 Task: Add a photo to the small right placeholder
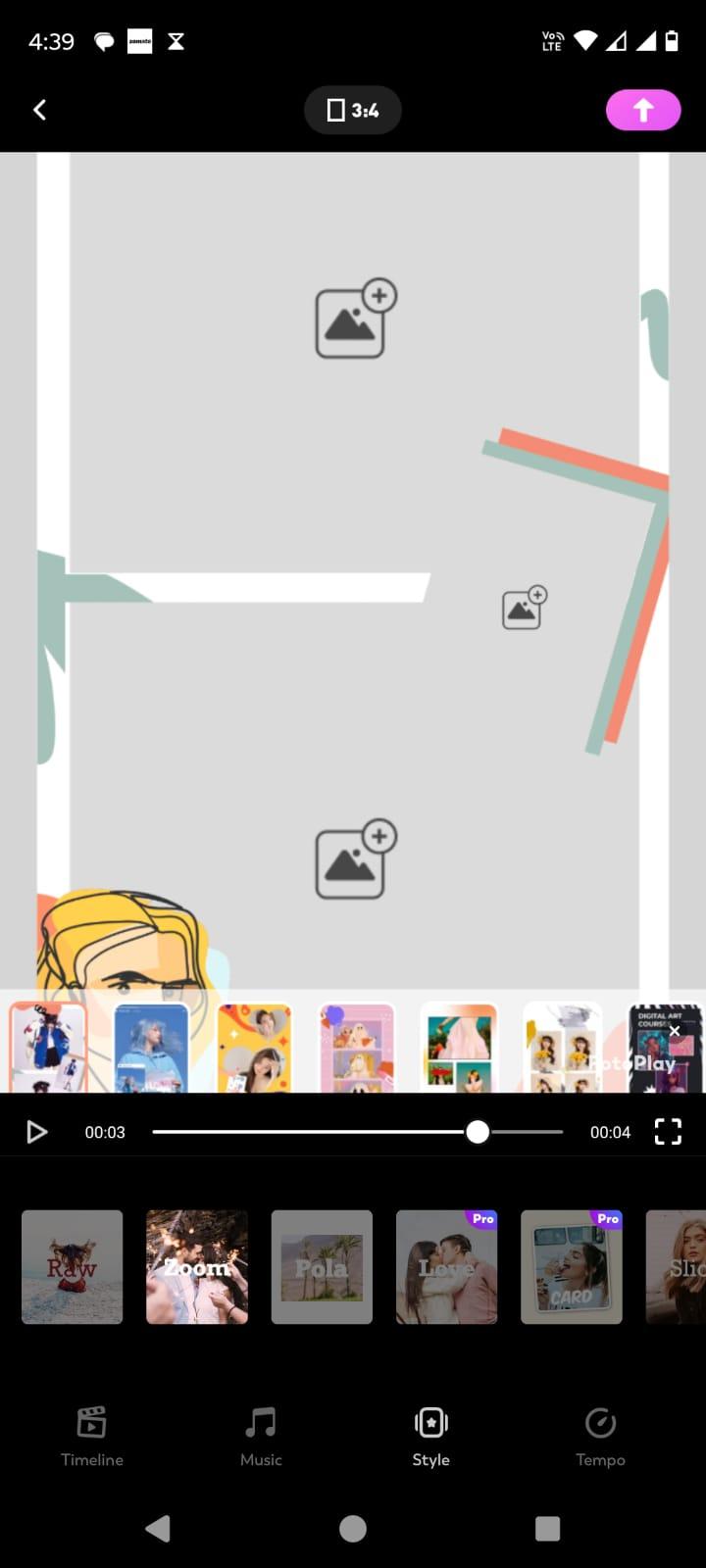tap(524, 608)
